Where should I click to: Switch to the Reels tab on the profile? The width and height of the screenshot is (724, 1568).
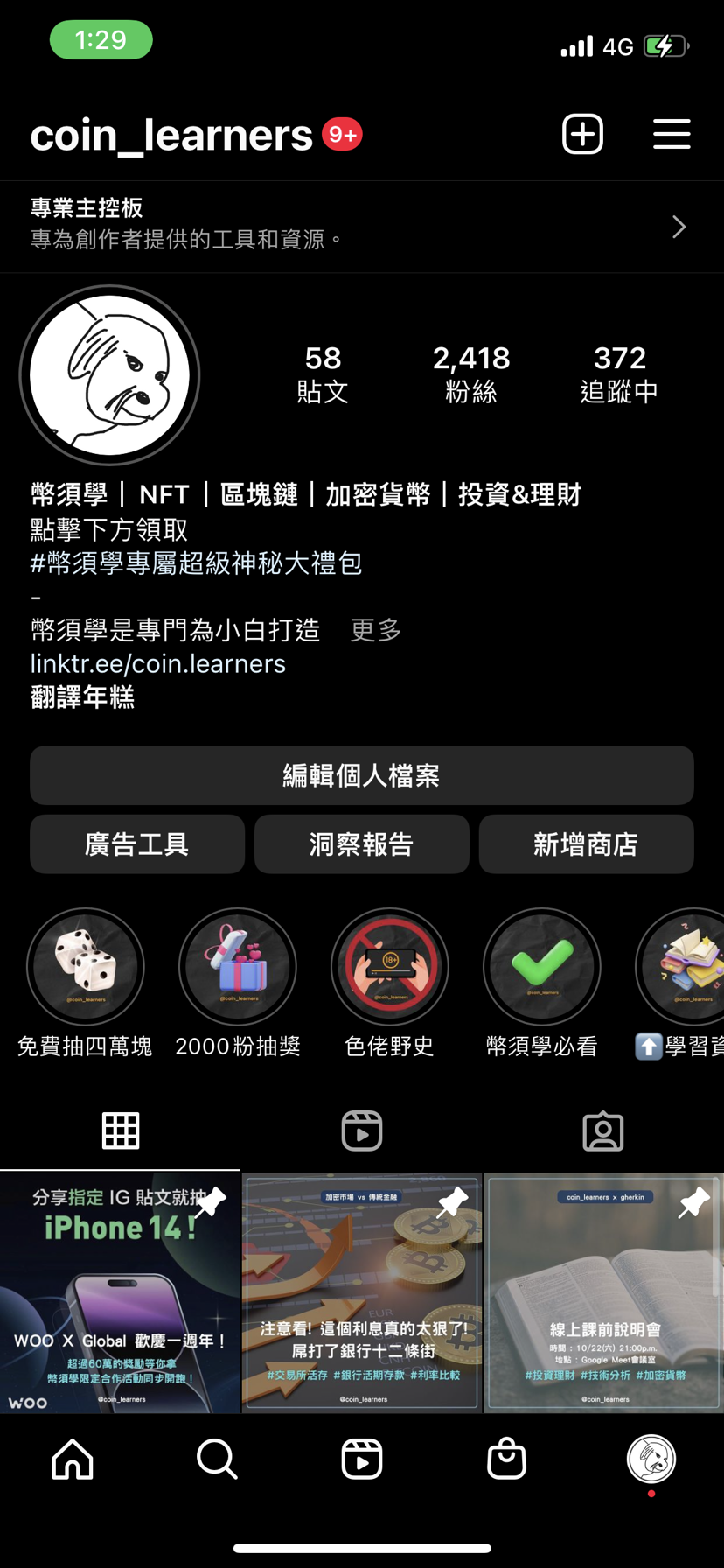(x=362, y=1130)
